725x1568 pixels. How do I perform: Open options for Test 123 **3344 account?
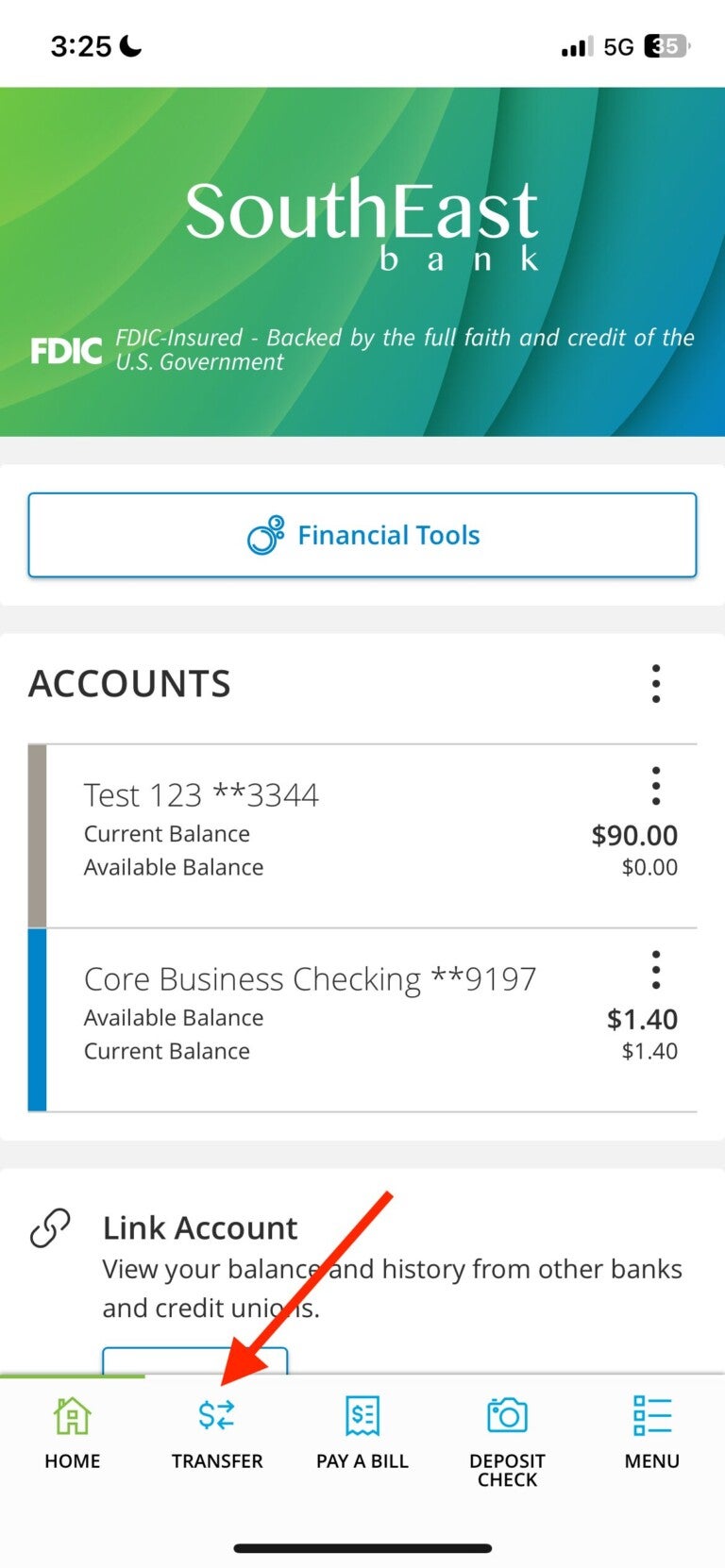[x=655, y=785]
